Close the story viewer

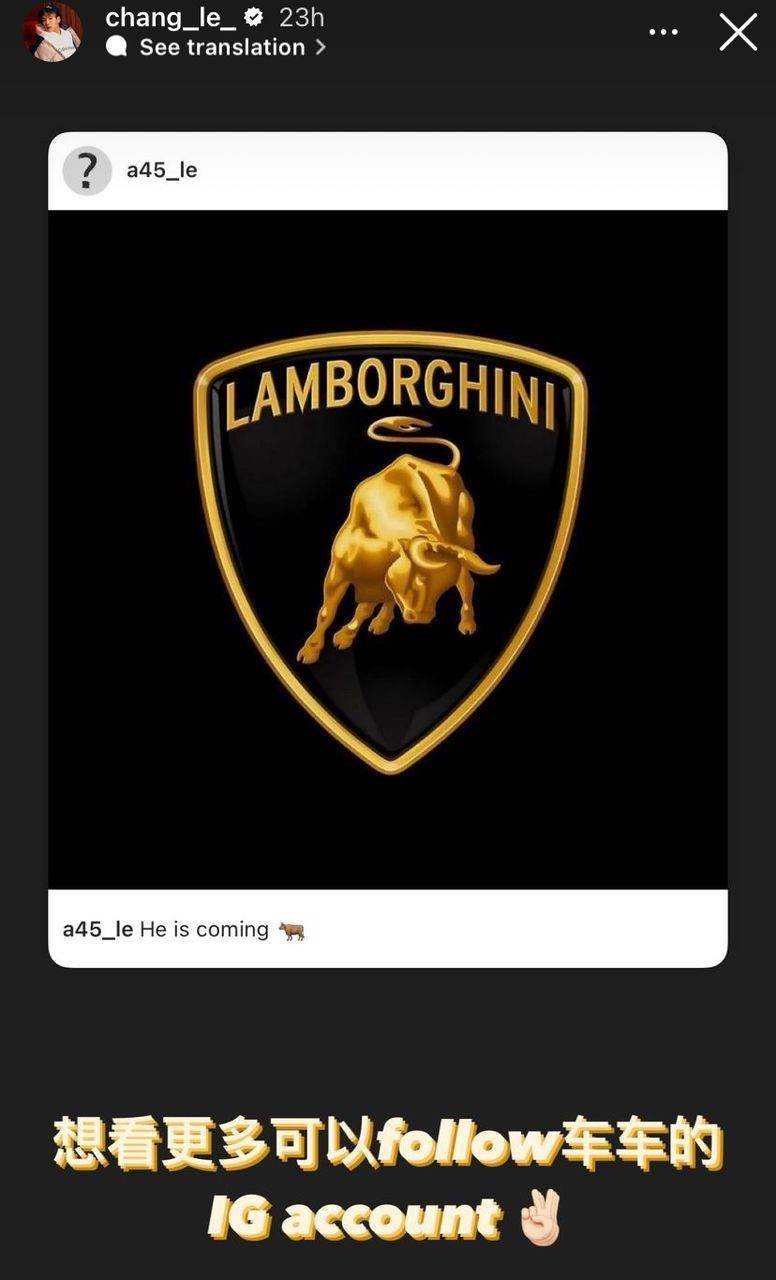738,32
